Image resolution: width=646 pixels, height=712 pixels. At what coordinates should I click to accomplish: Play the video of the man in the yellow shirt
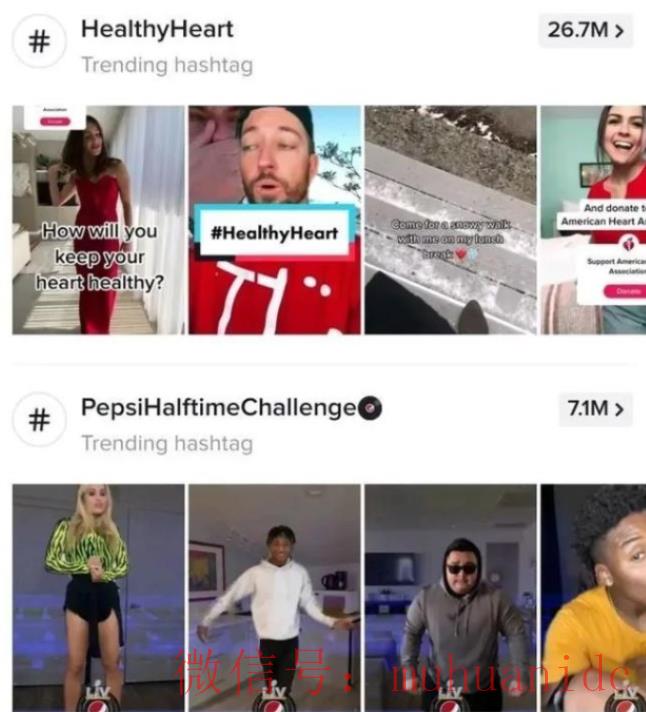(595, 590)
